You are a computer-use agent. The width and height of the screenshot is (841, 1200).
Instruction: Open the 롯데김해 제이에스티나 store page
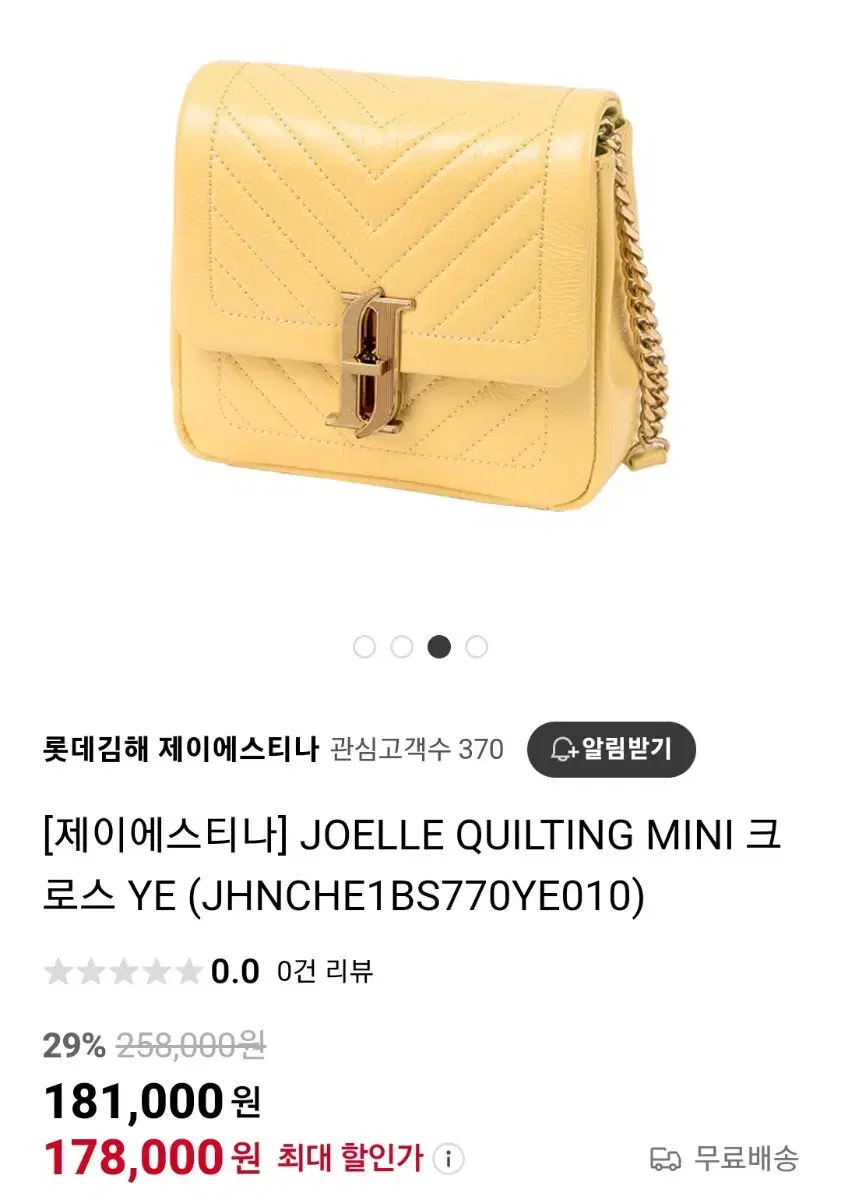point(180,749)
